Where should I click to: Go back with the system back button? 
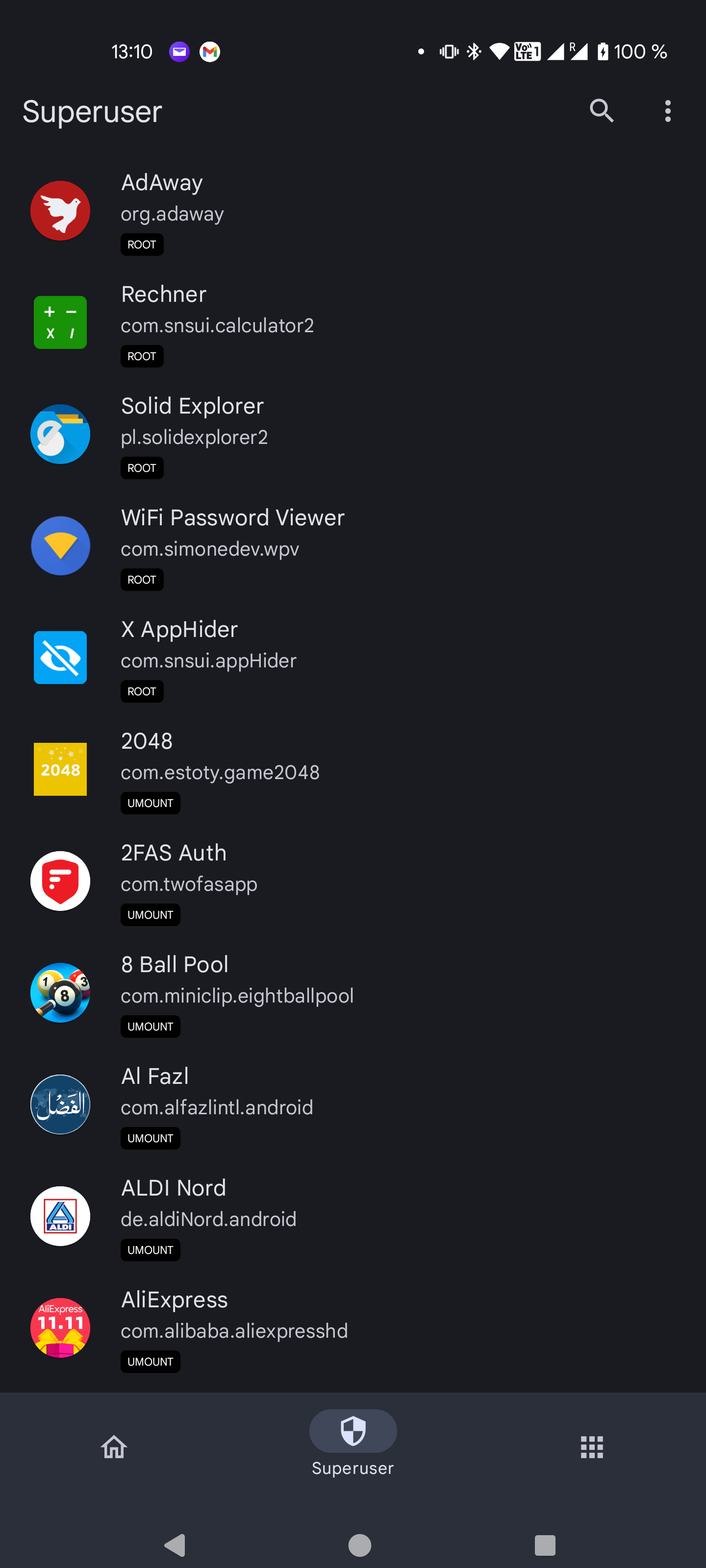175,1544
